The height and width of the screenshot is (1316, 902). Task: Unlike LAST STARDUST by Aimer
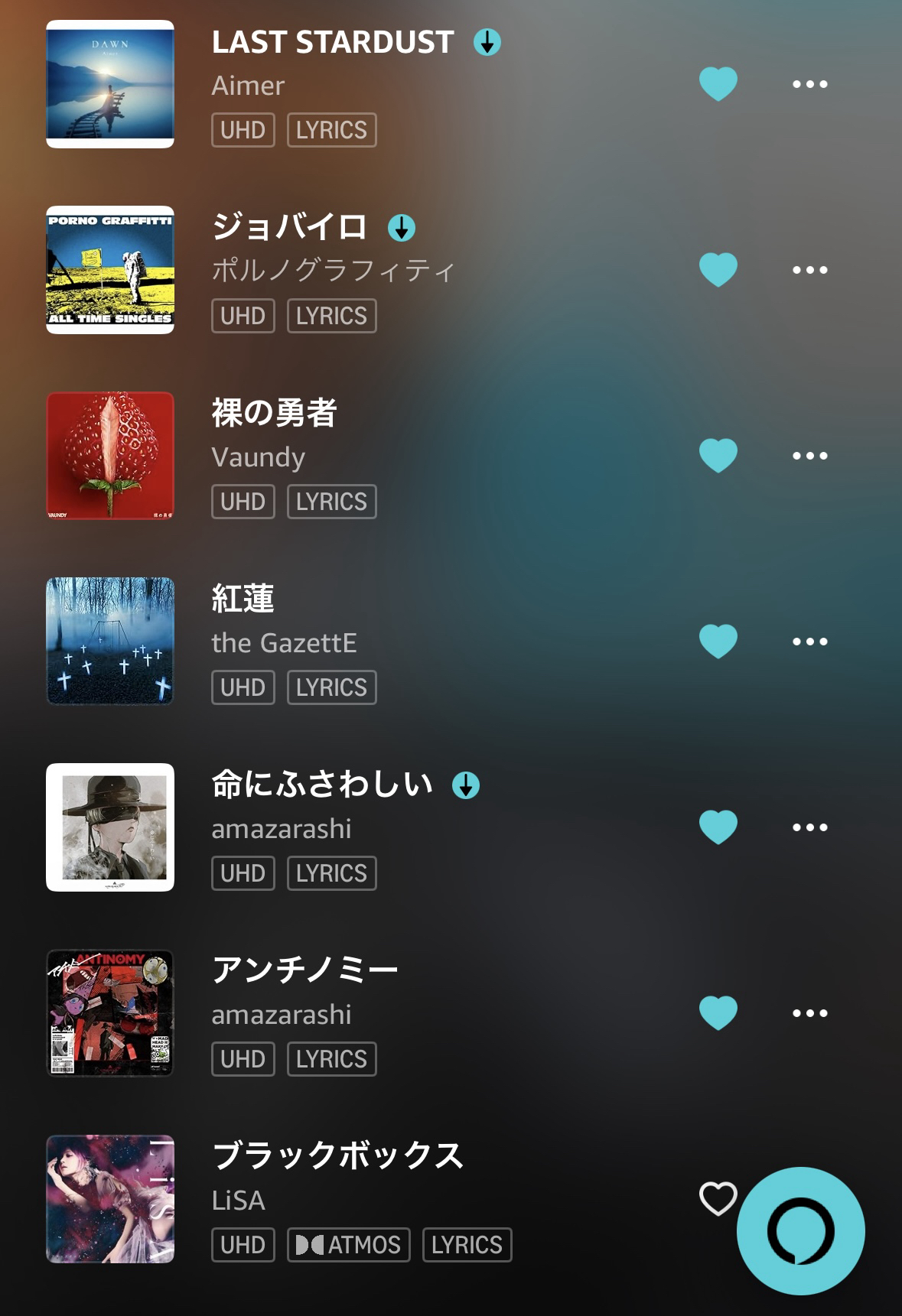[718, 83]
